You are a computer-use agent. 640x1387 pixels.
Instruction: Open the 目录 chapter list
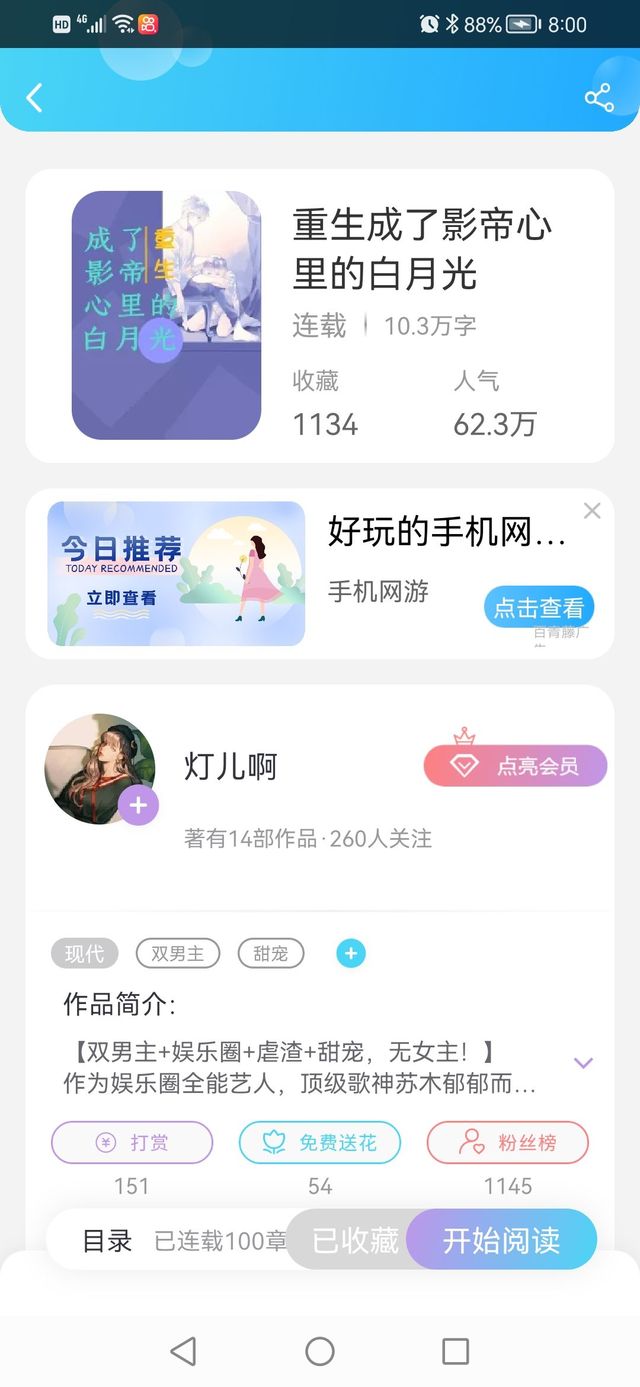[107, 1241]
